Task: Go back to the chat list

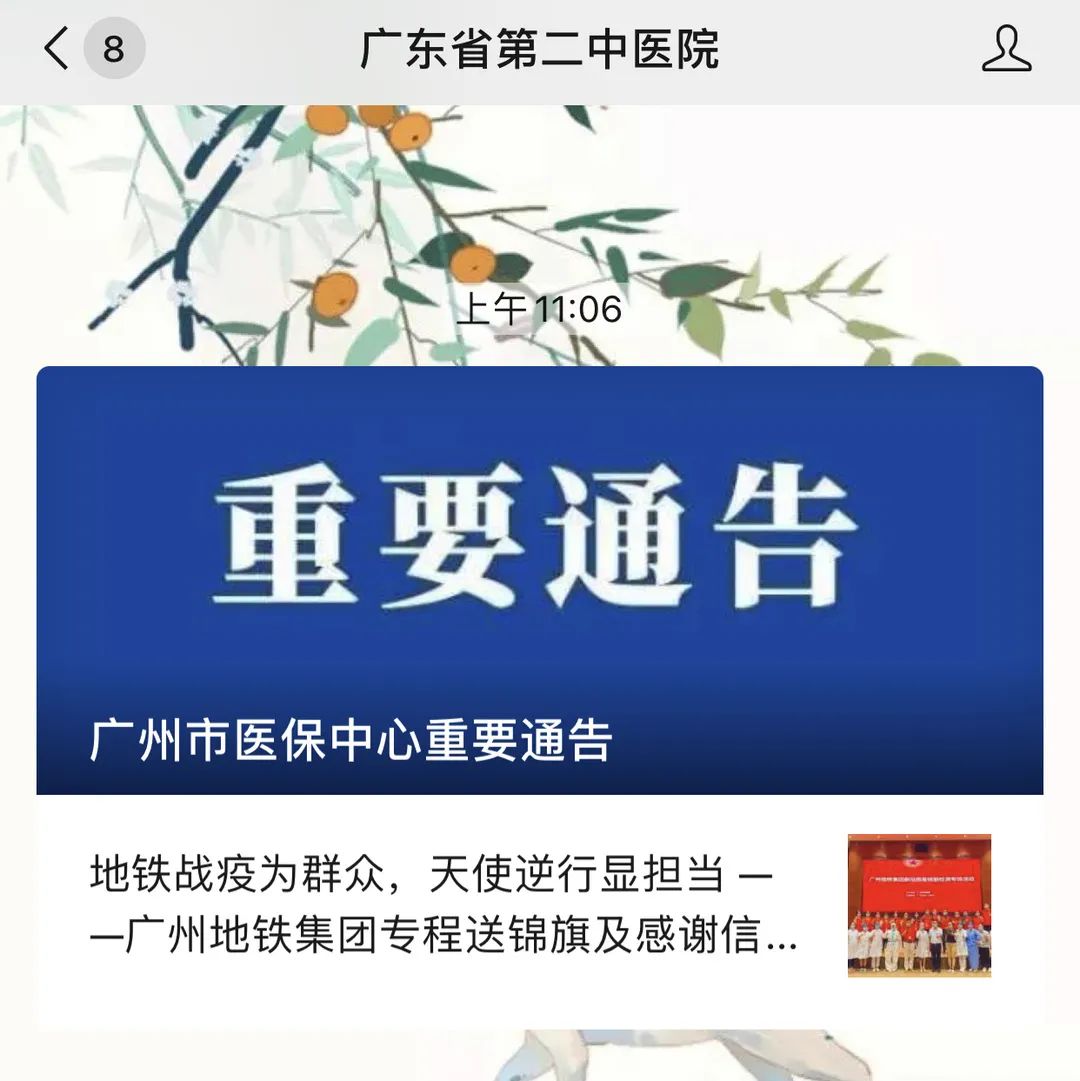Action: [58, 48]
